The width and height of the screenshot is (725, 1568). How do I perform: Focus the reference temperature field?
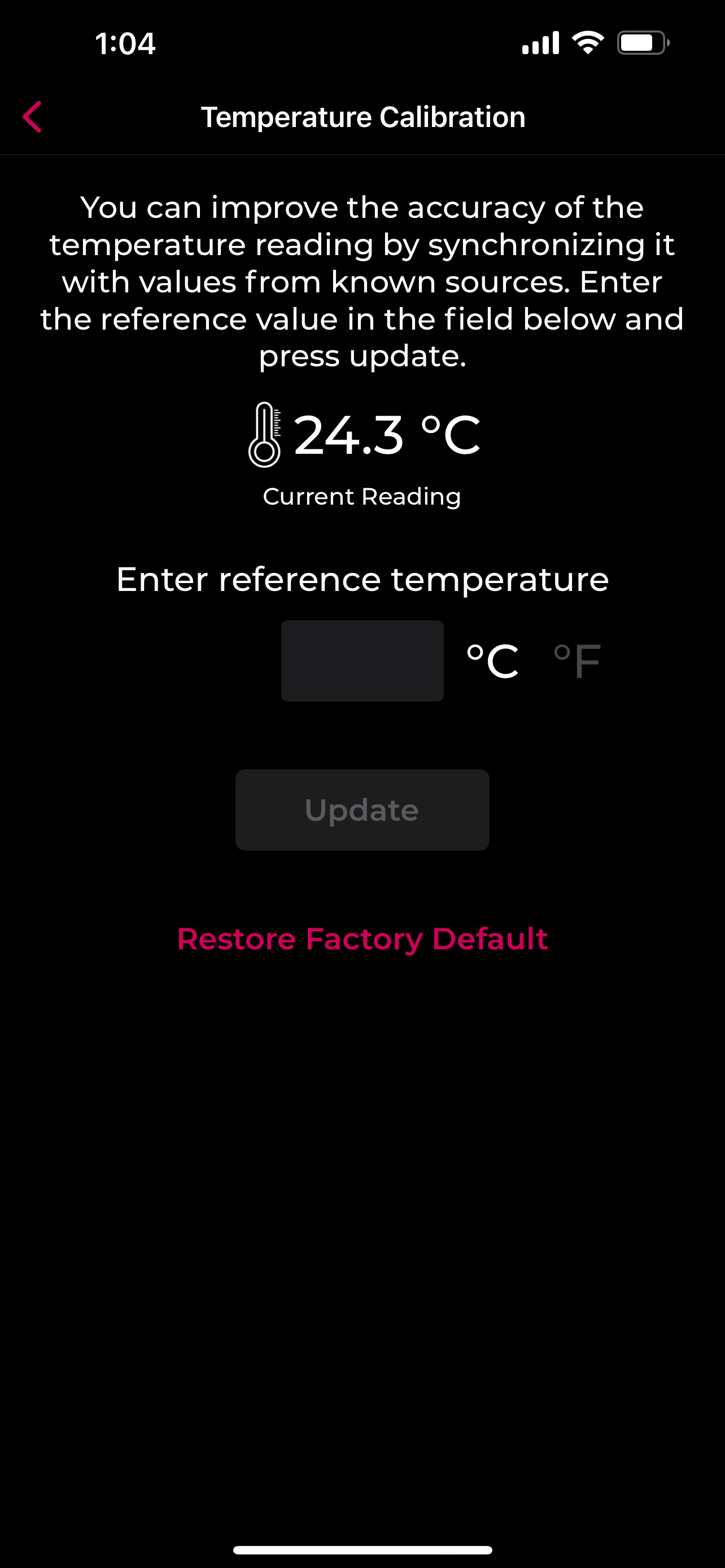(x=362, y=660)
